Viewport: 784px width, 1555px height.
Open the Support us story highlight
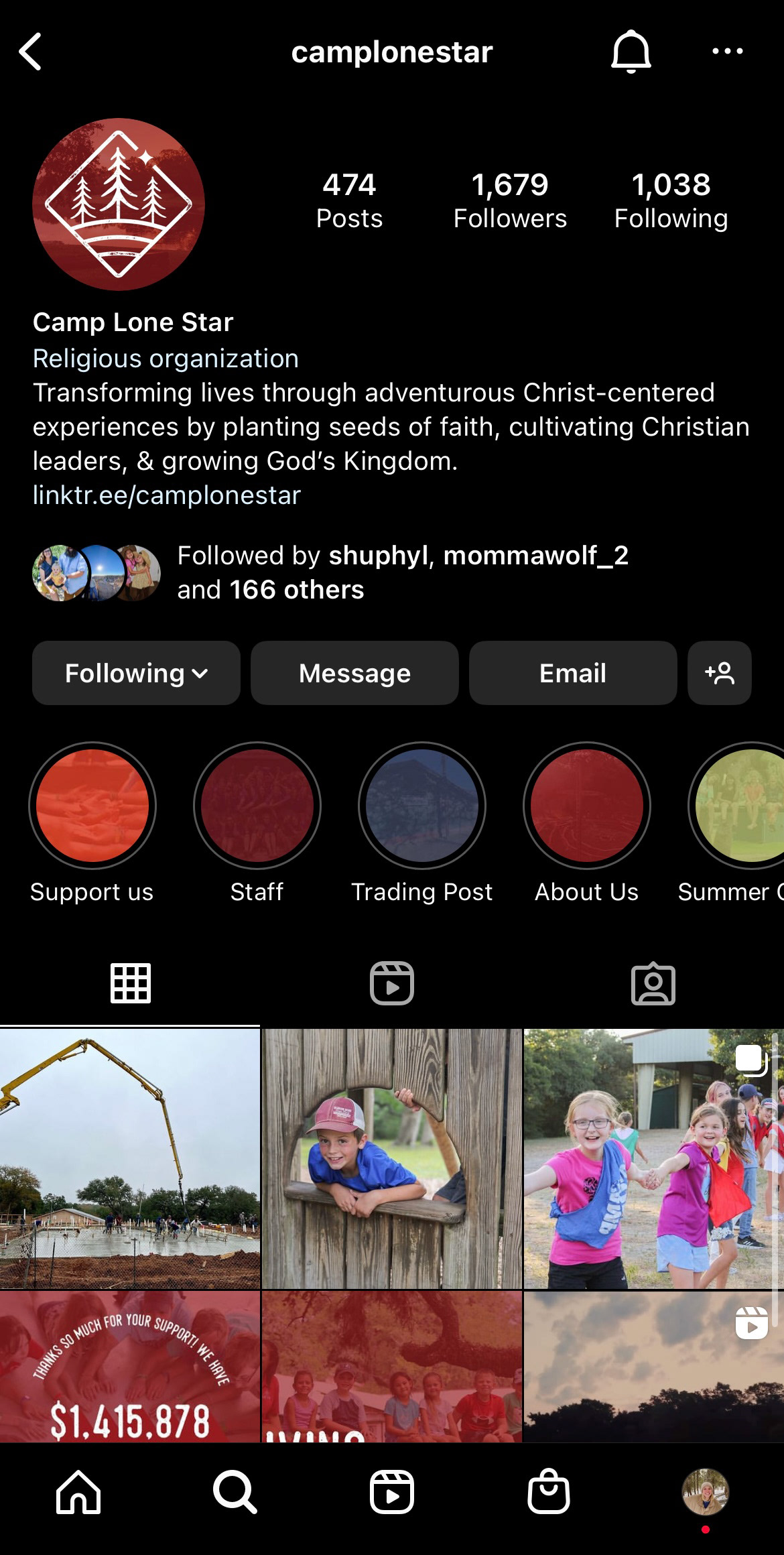92,805
